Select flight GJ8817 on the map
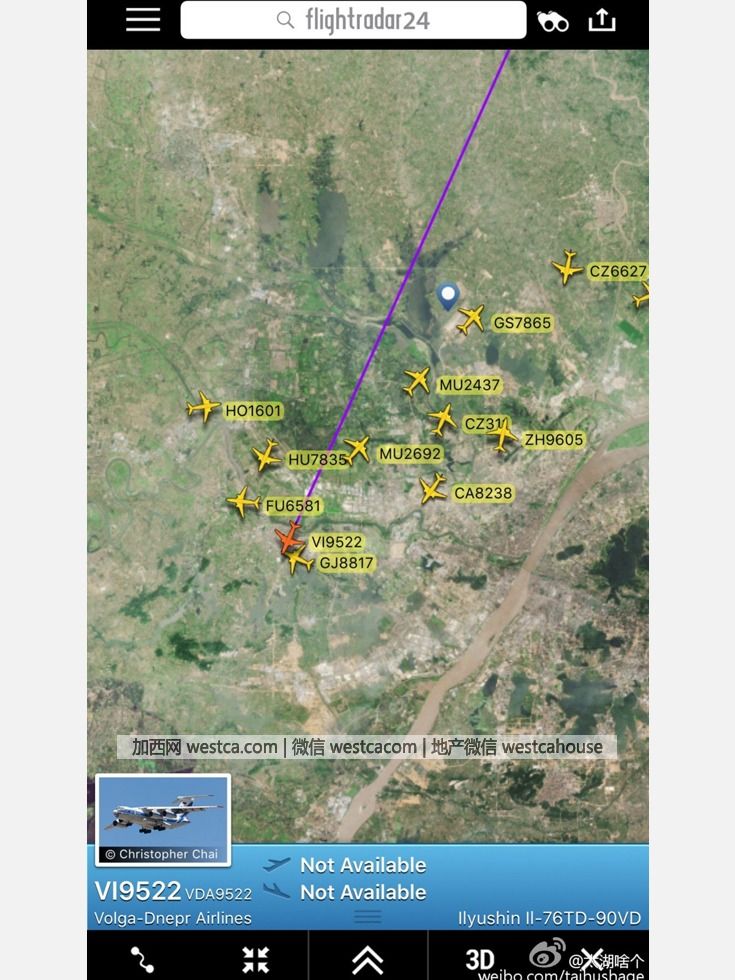This screenshot has width=735, height=980. pyautogui.click(x=300, y=561)
